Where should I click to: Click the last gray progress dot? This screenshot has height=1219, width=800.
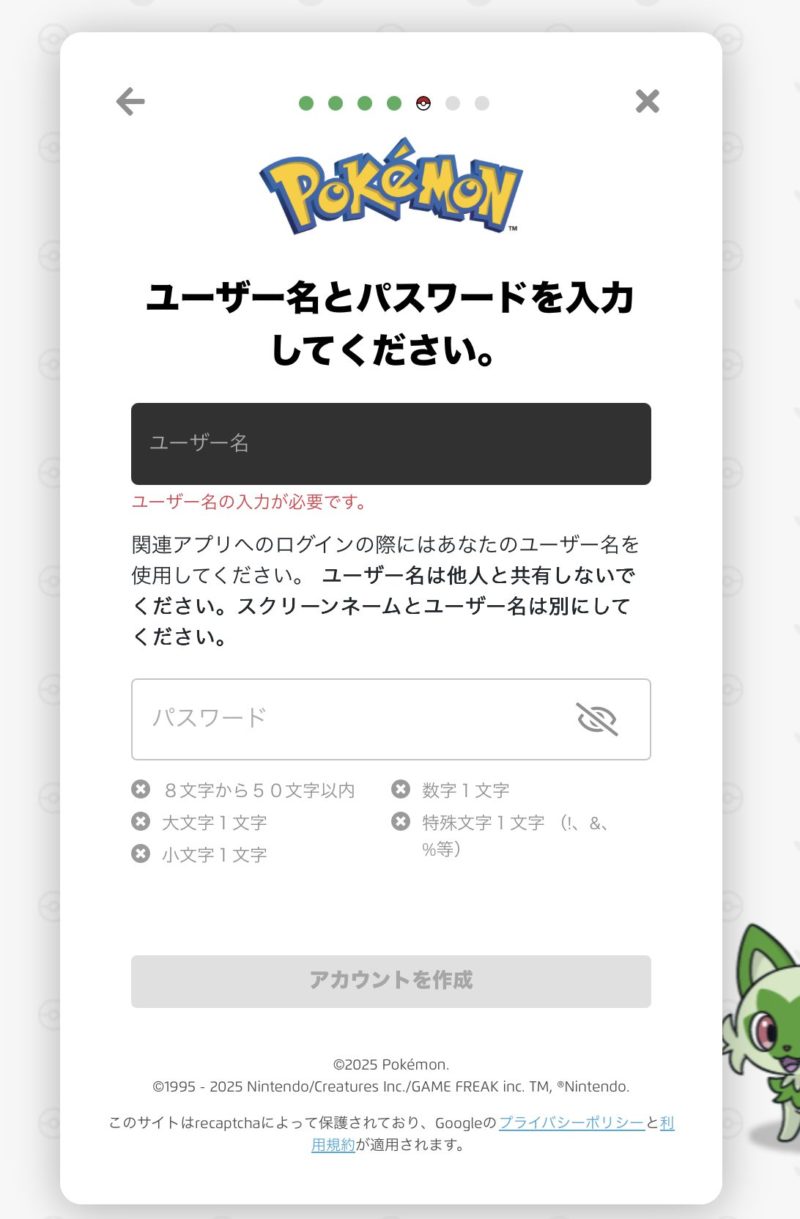pyautogui.click(x=482, y=102)
